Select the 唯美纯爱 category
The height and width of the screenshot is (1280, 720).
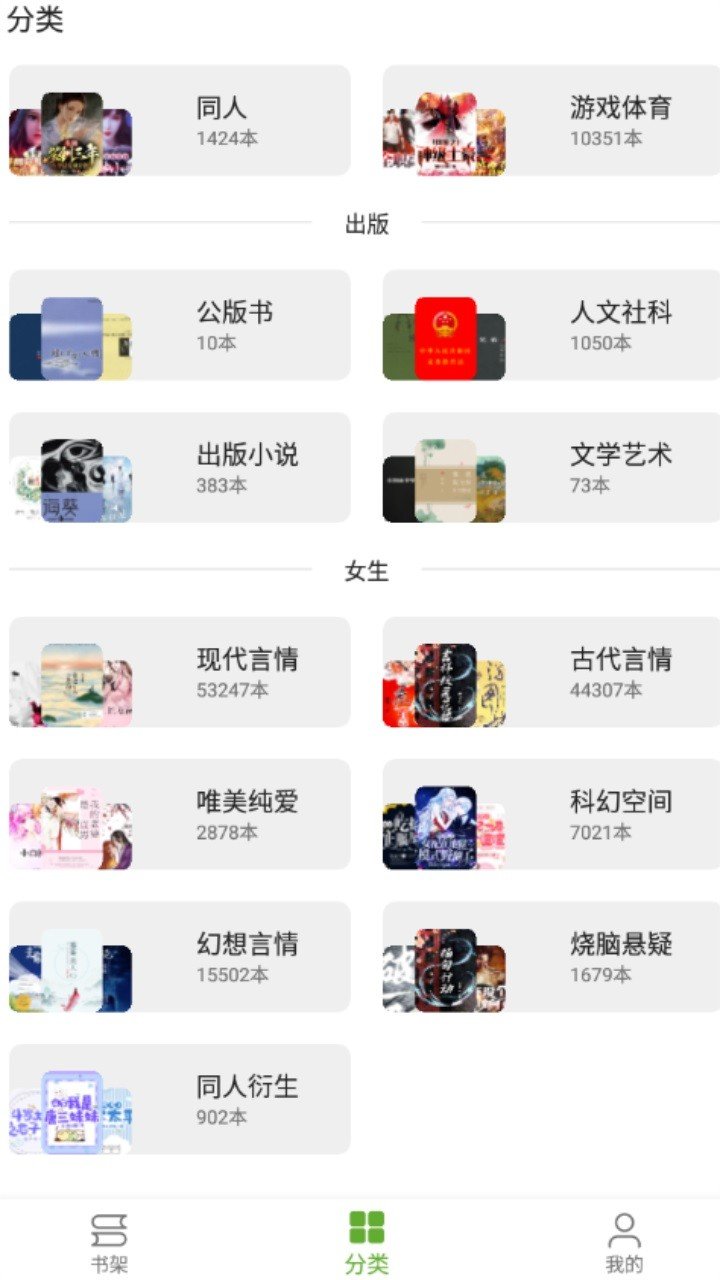click(180, 814)
